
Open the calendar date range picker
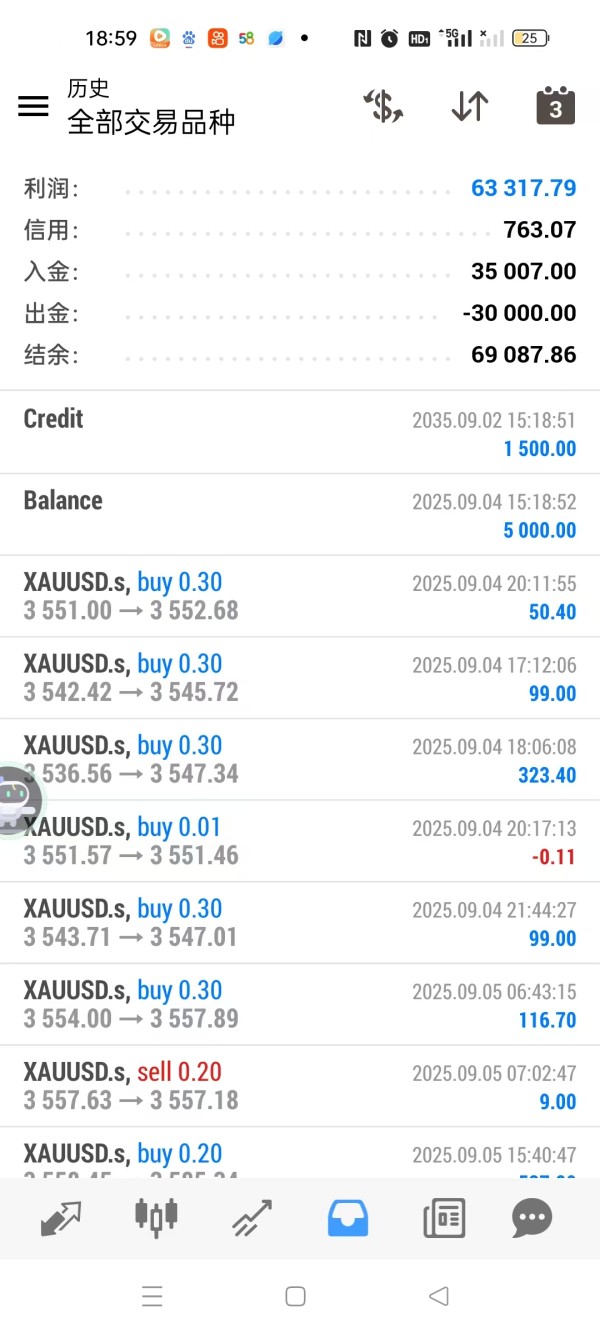[555, 106]
